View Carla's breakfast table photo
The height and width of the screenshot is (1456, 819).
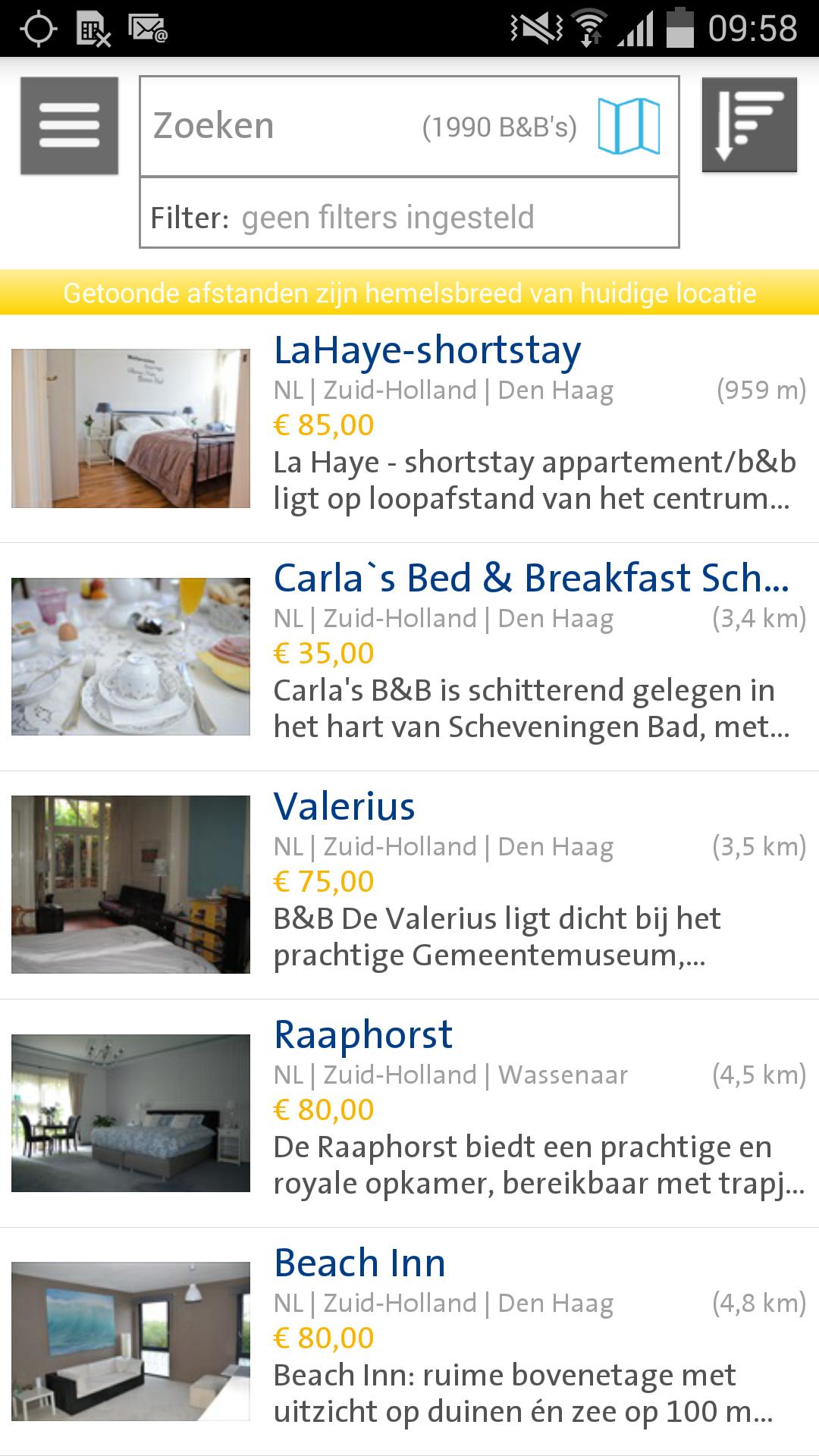pyautogui.click(x=130, y=655)
